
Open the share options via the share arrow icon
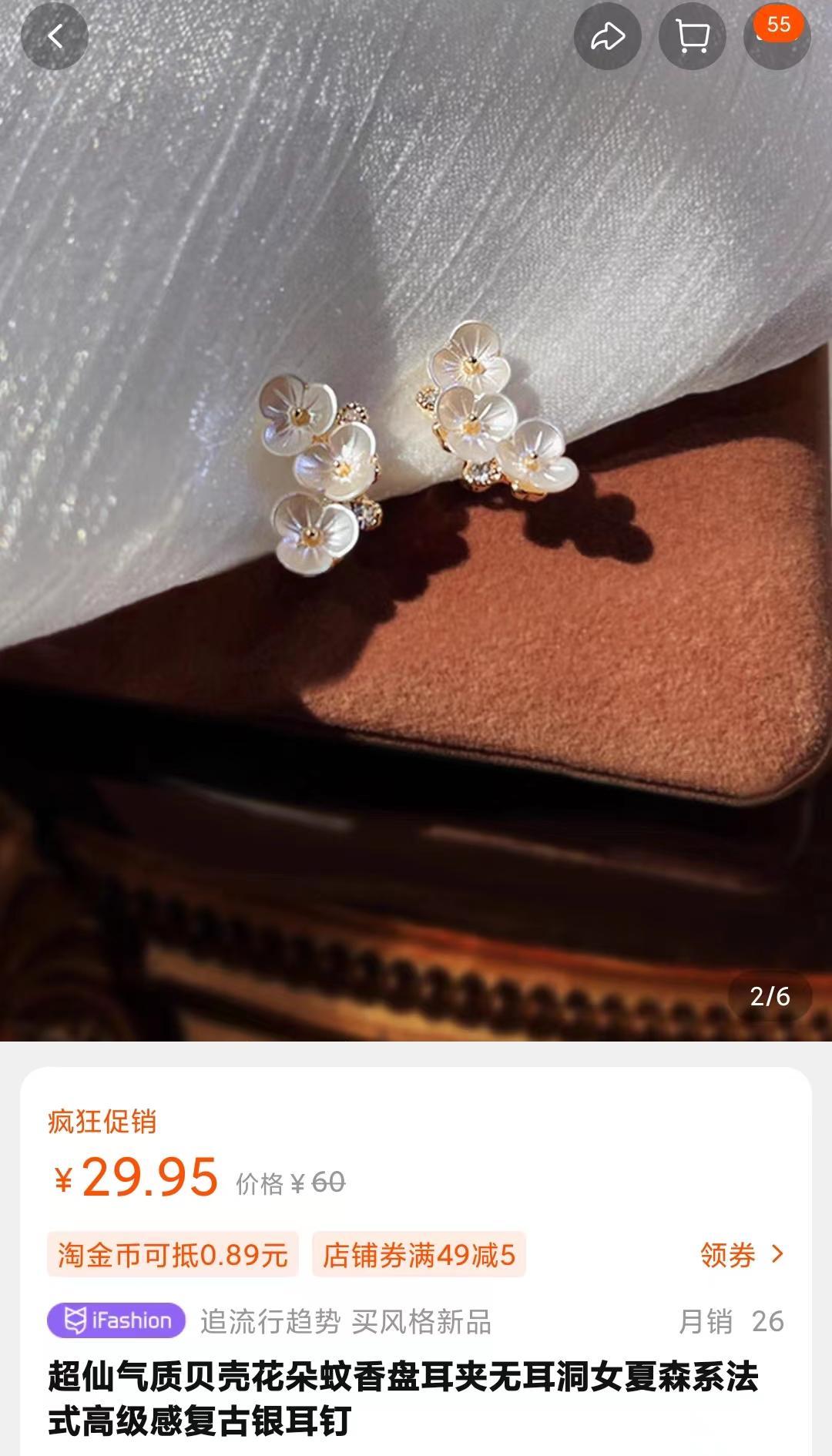[x=609, y=37]
